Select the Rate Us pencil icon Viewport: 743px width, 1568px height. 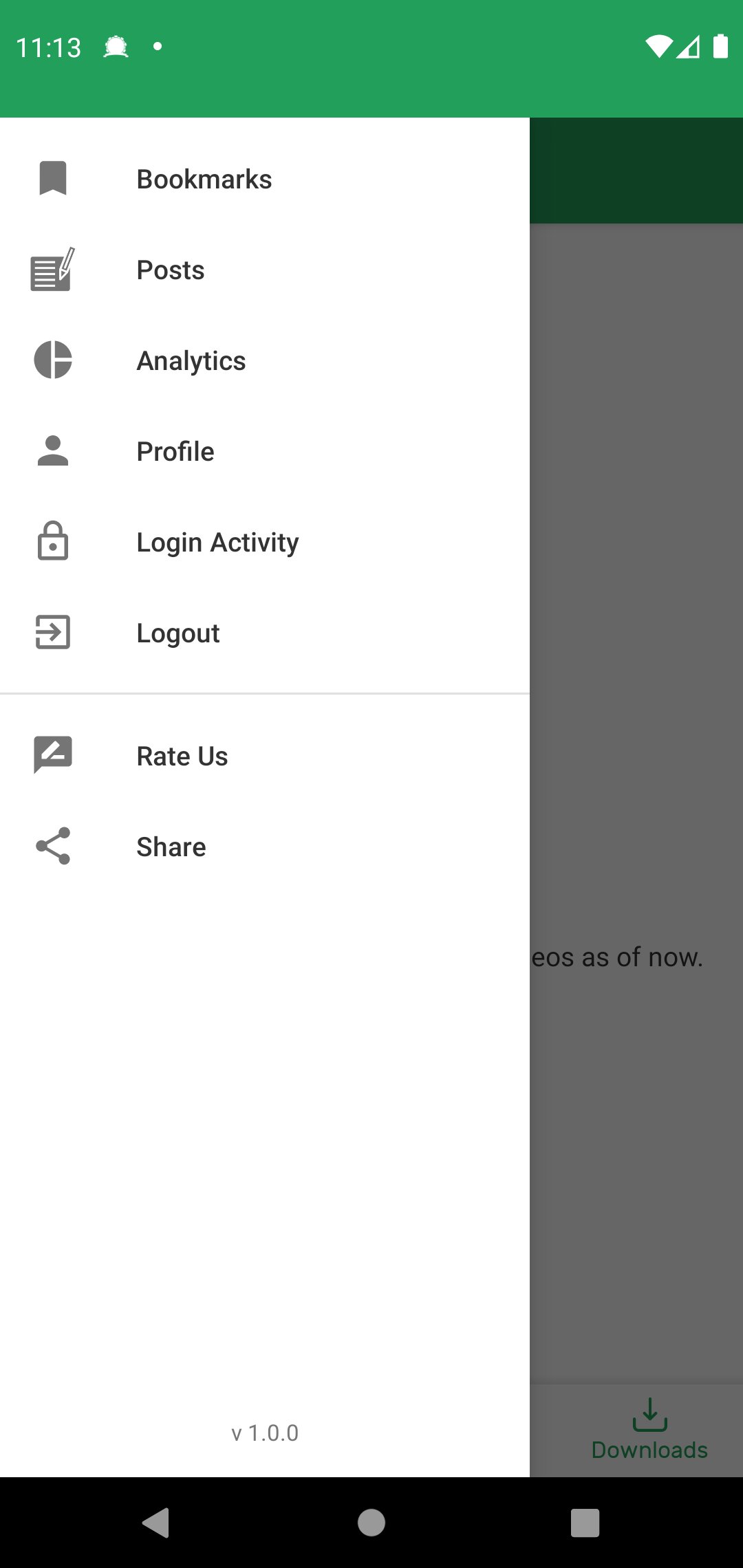(x=52, y=755)
